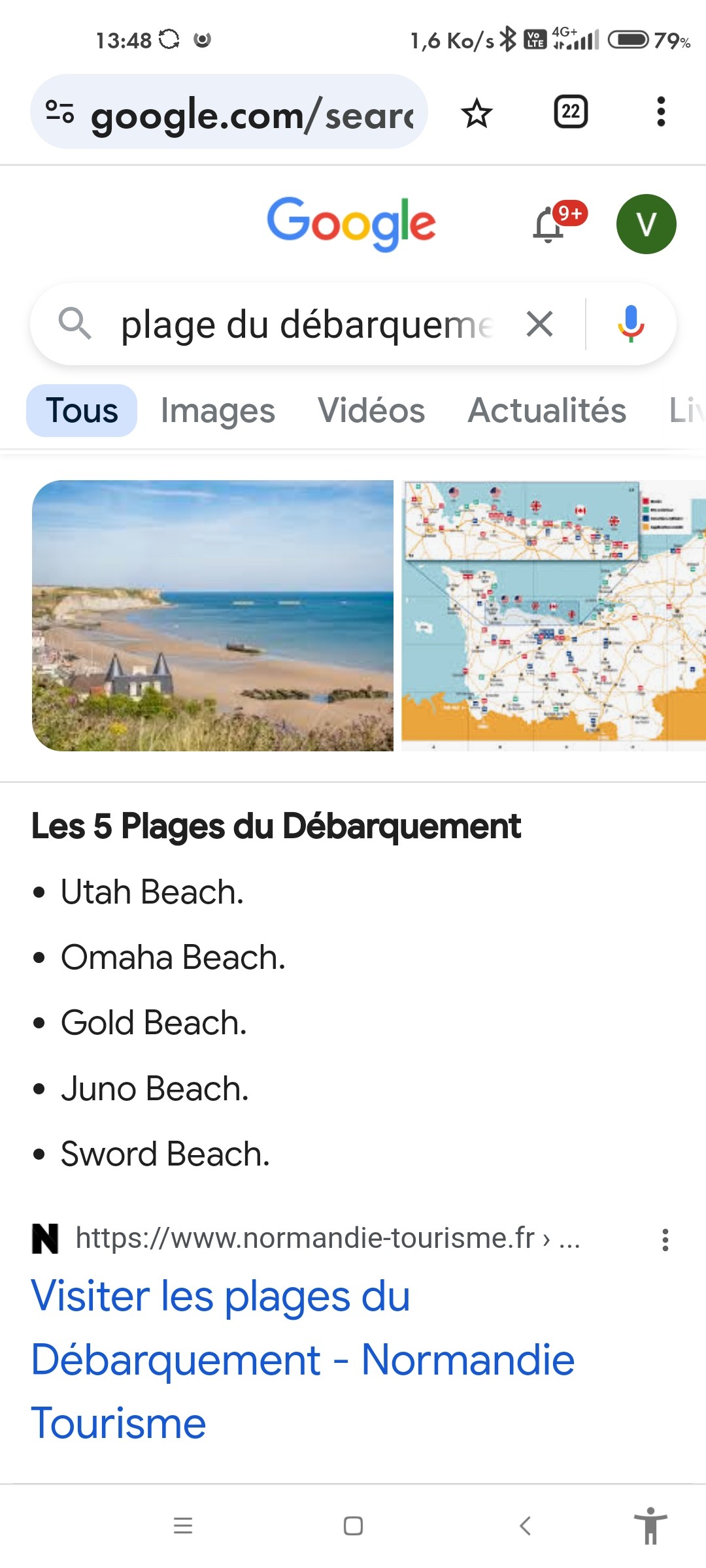Clear the search query with the X
Image resolution: width=706 pixels, height=1568 pixels.
pos(540,324)
